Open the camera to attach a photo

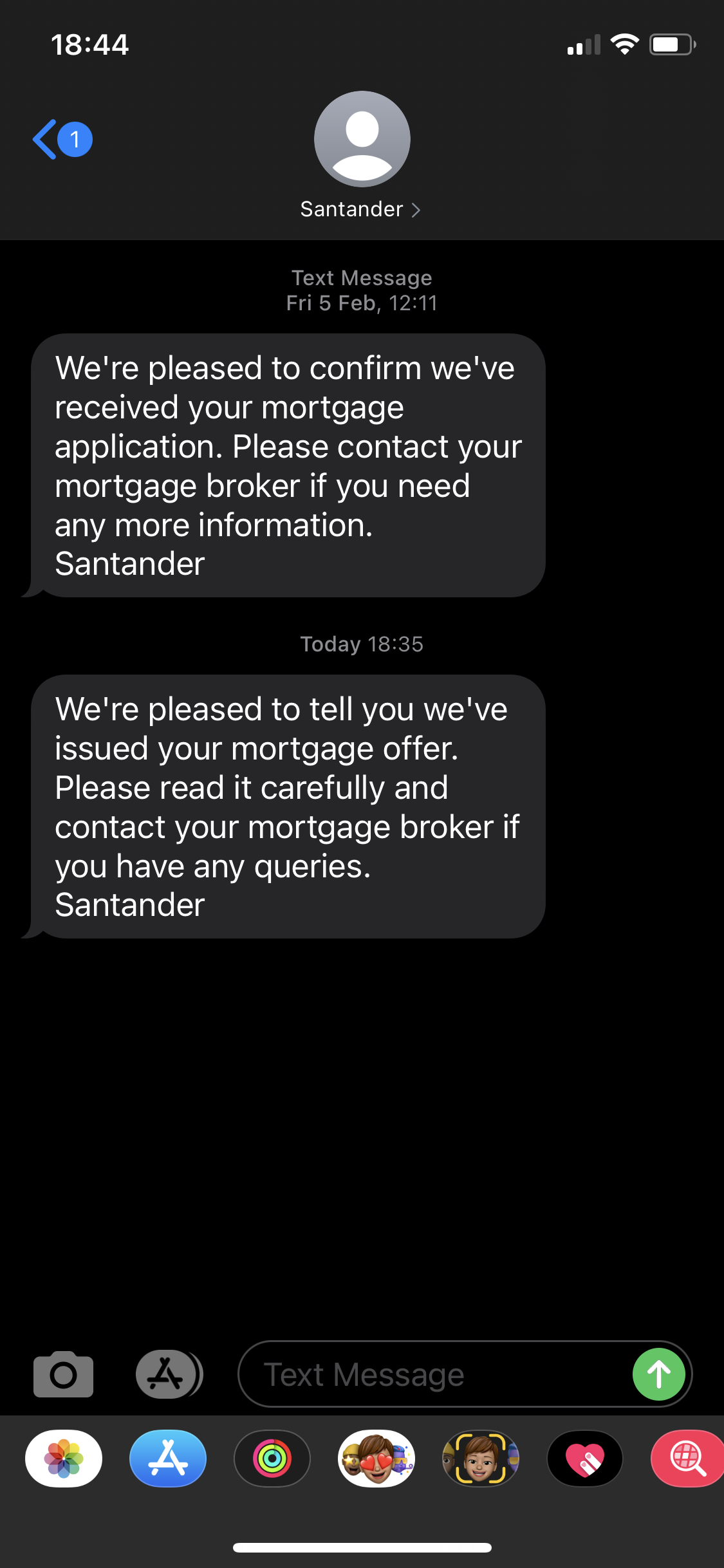pos(63,1374)
